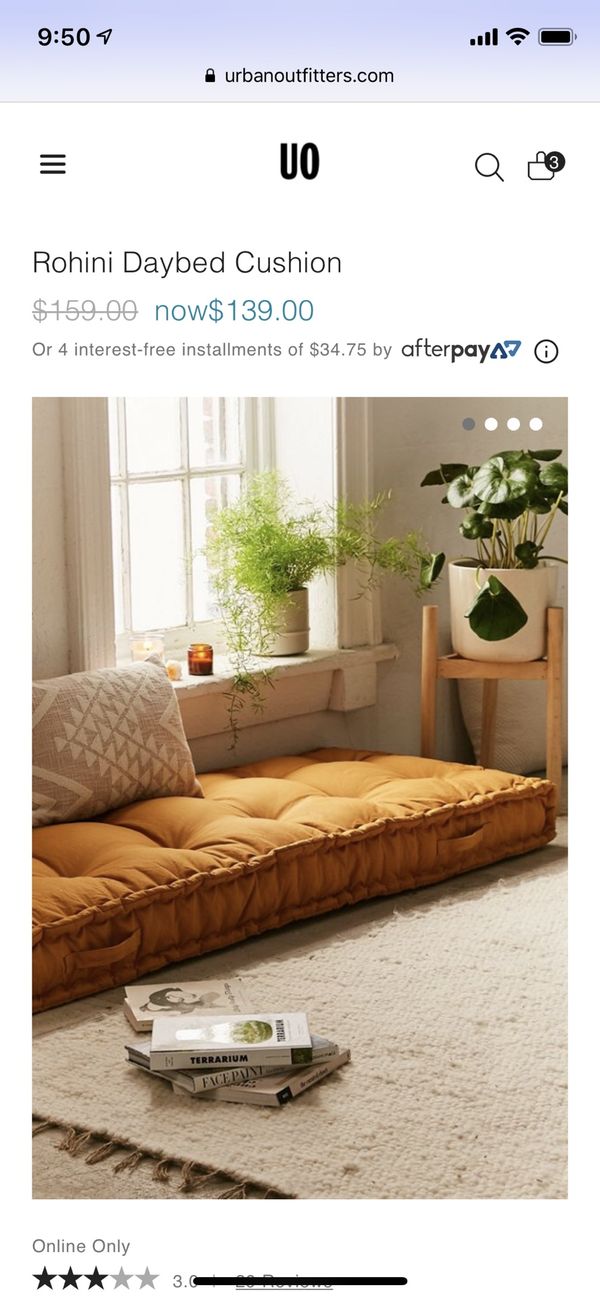This screenshot has height=1298, width=600.
Task: Open the Reviews link under the star rating
Action: pyautogui.click(x=284, y=1281)
